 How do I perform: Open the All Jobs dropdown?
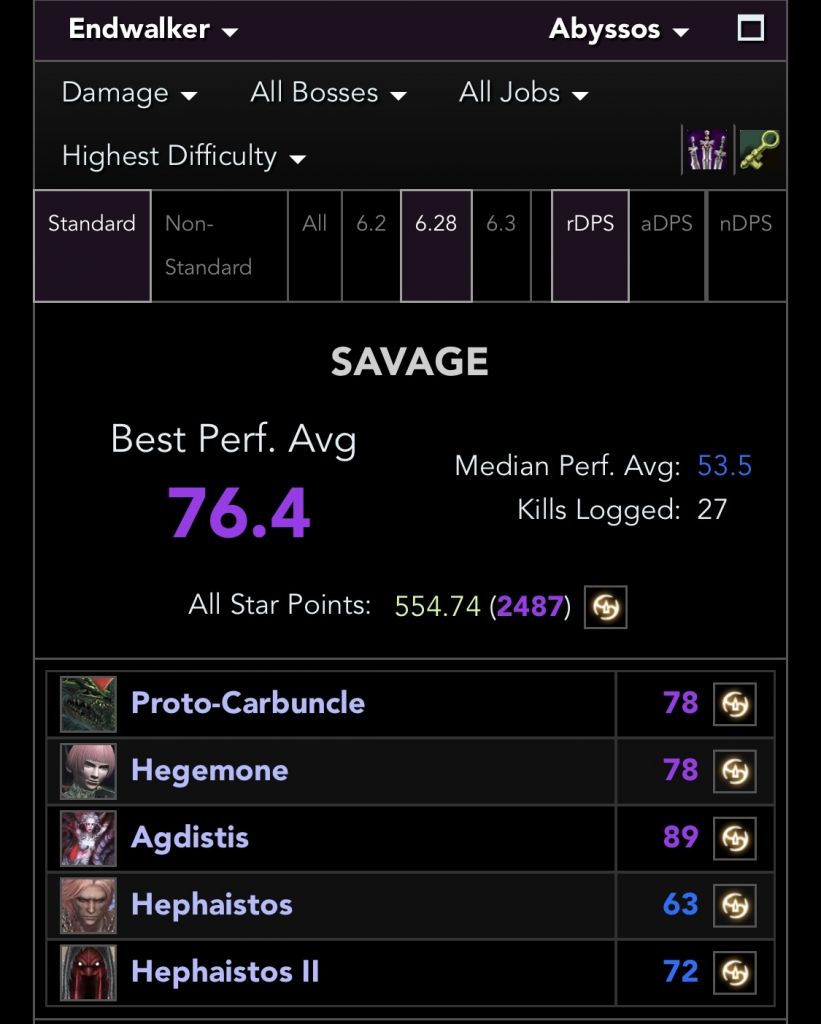coord(523,93)
